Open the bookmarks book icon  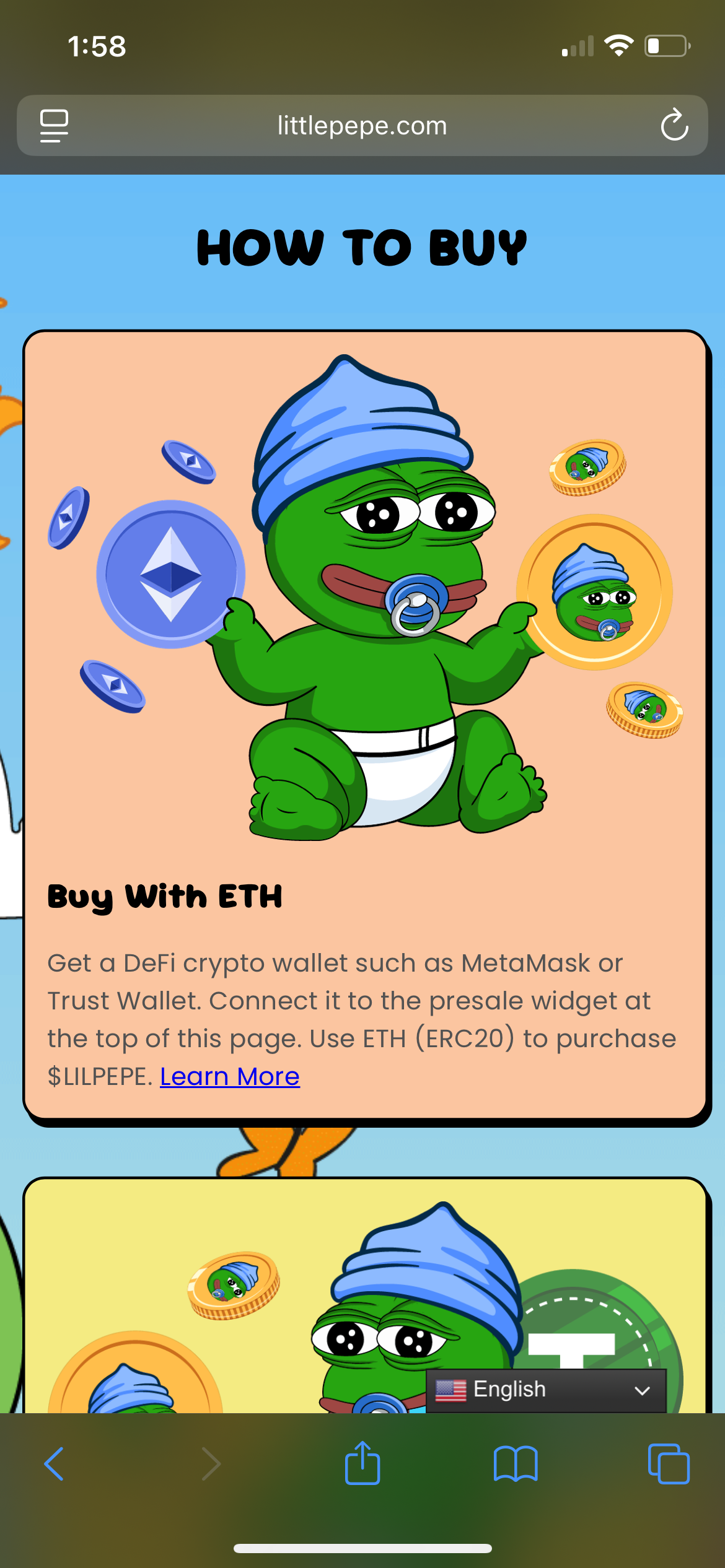516,1464
